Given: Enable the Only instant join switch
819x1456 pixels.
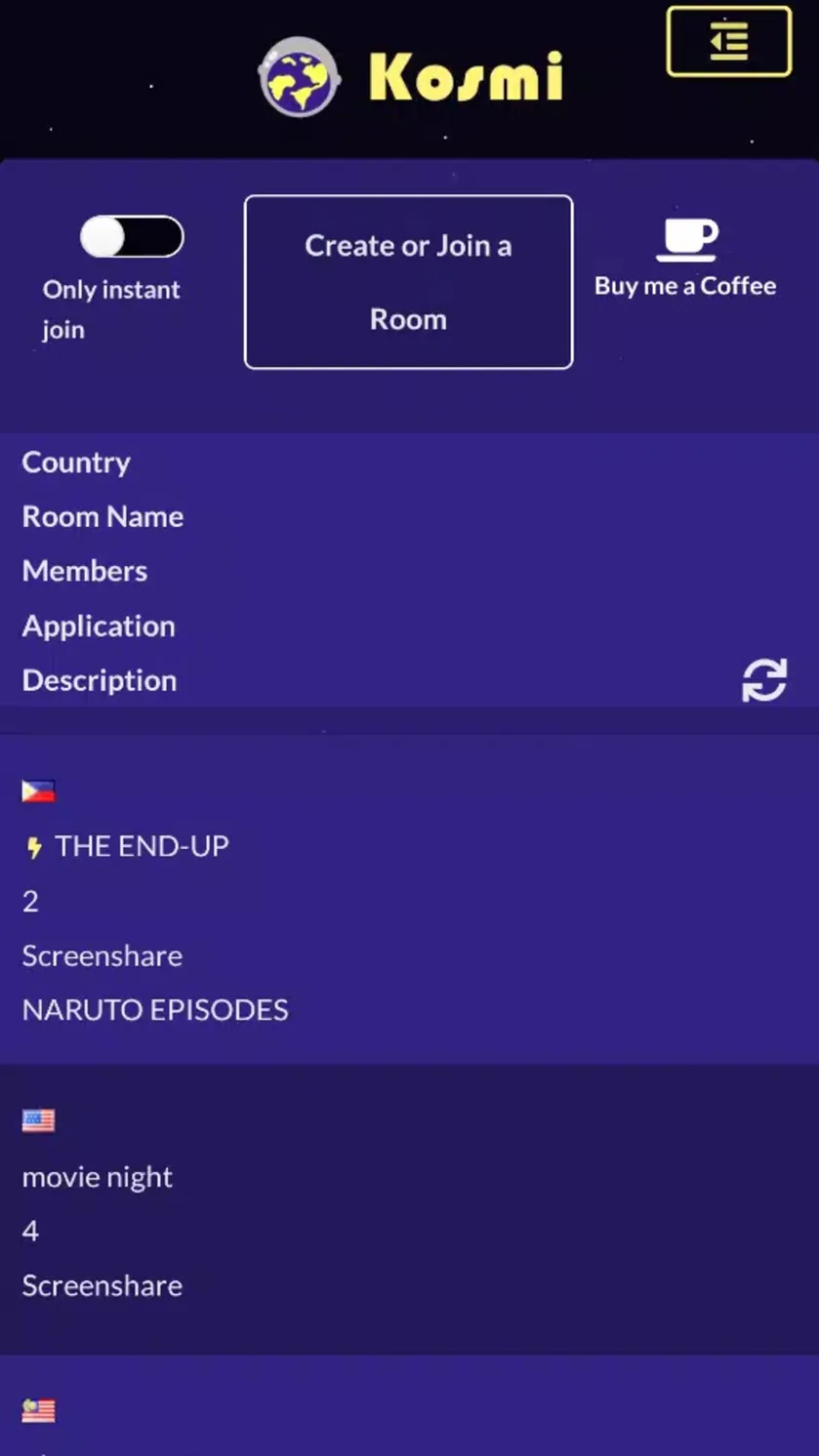Looking at the screenshot, I should point(132,237).
